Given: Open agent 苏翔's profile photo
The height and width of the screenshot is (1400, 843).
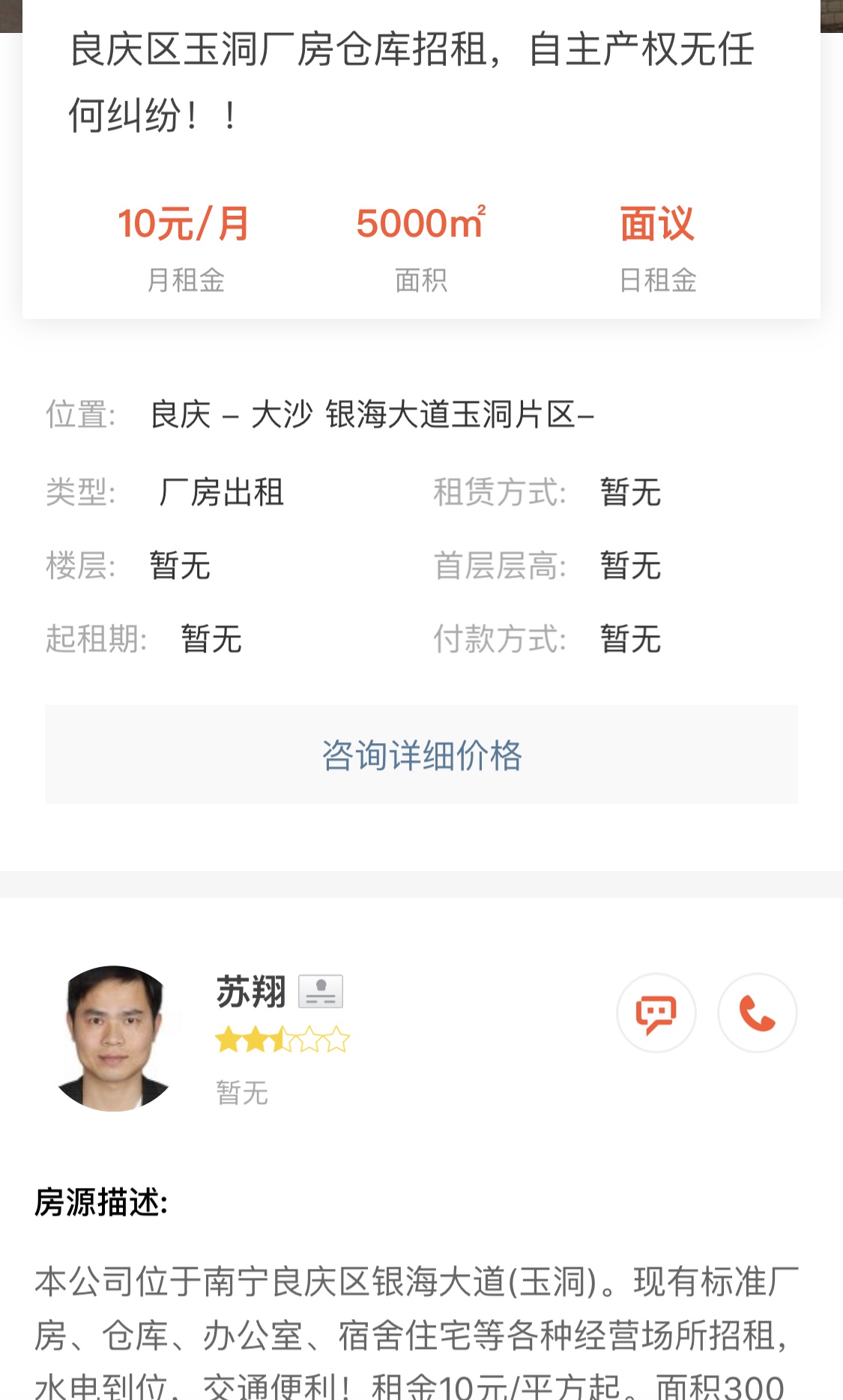Looking at the screenshot, I should point(114,1038).
